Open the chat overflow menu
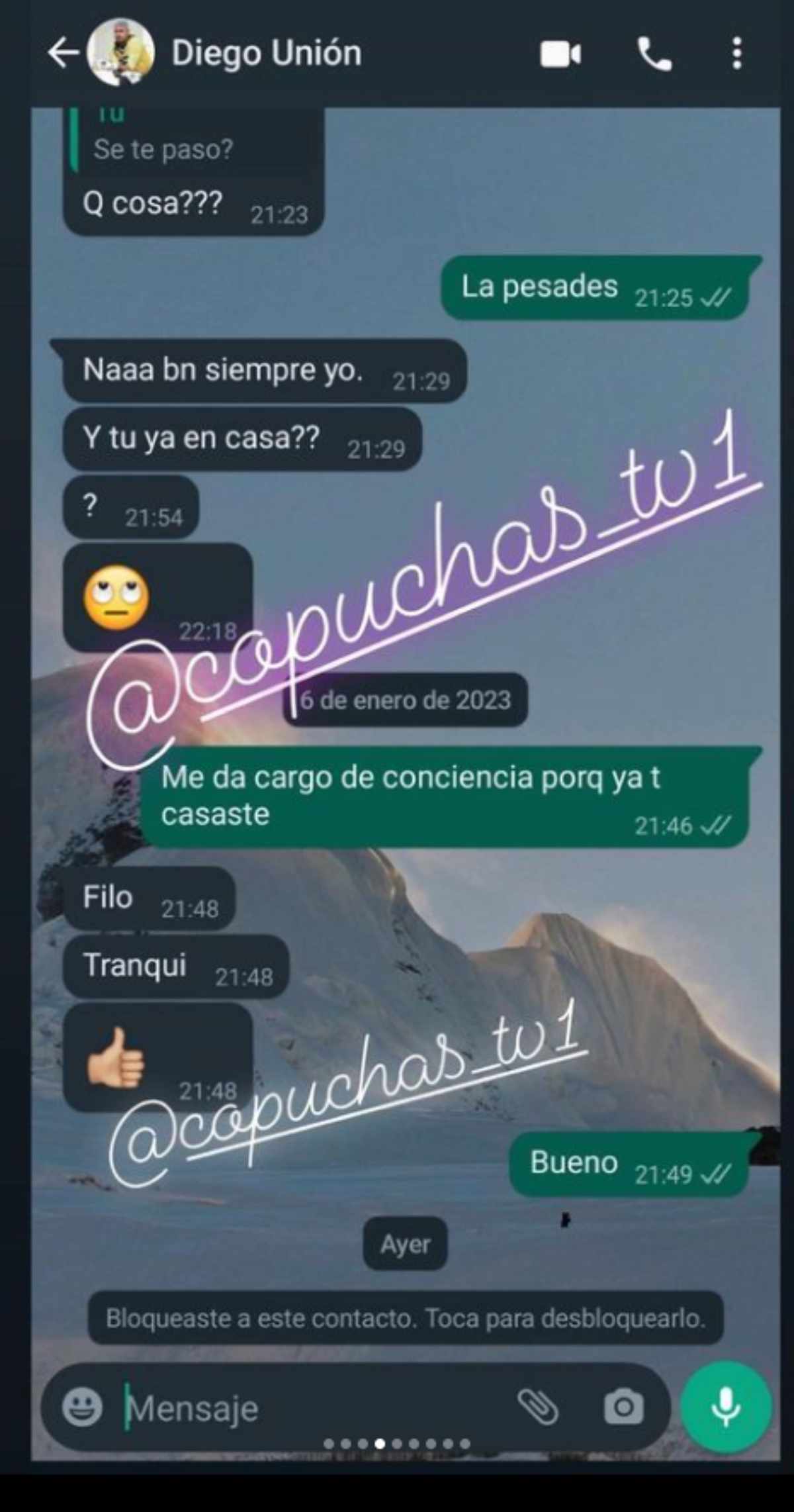Screen dimensions: 794x1512 736,54
